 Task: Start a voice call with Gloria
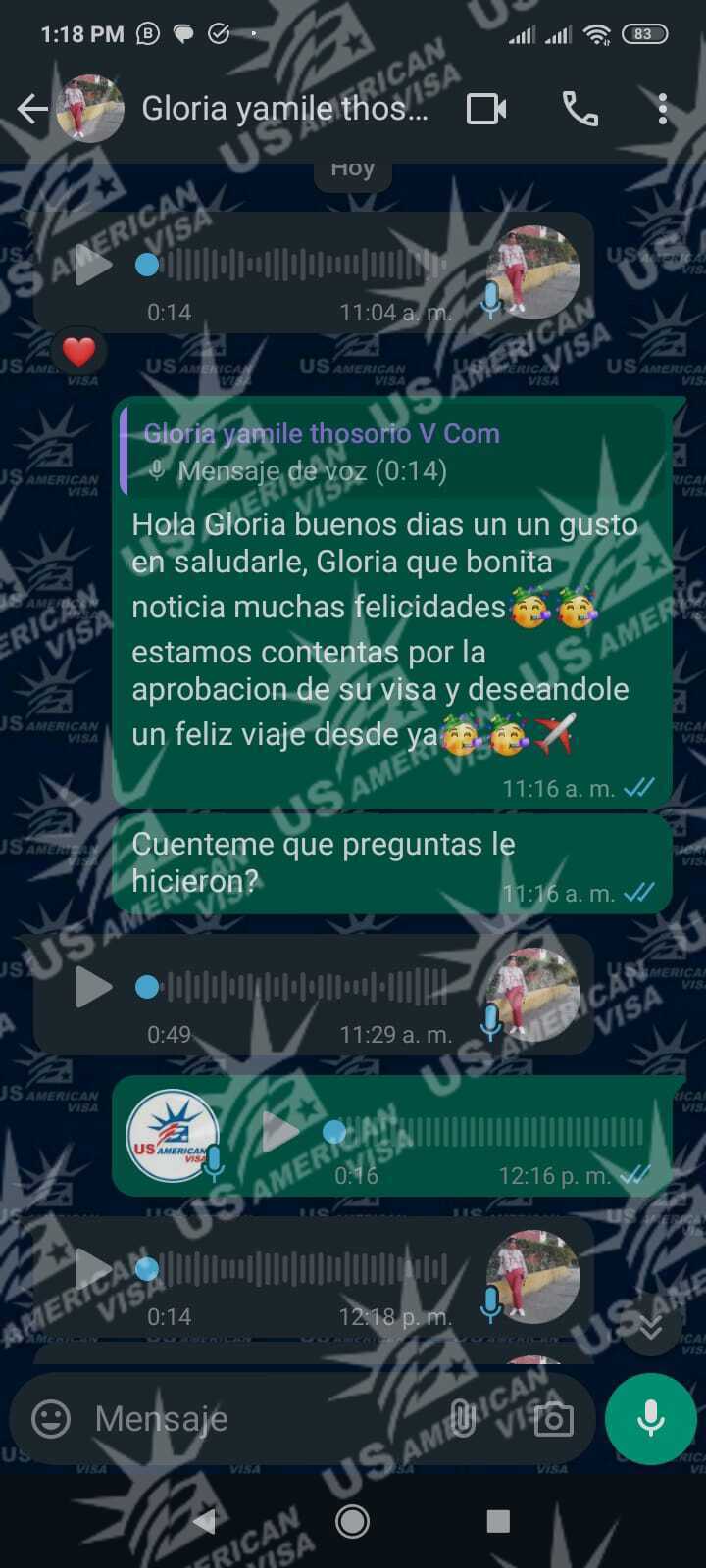[x=580, y=109]
